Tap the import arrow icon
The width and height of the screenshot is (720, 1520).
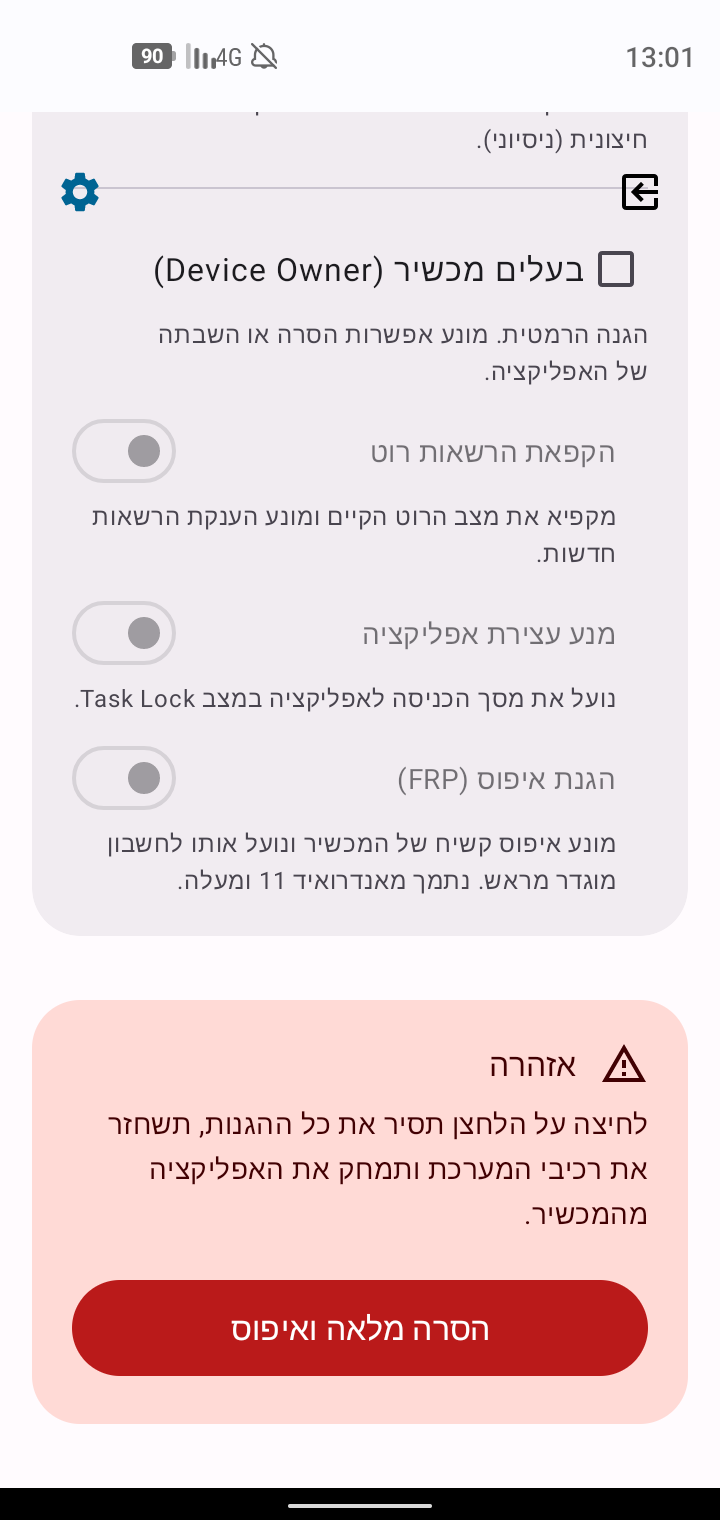(640, 191)
